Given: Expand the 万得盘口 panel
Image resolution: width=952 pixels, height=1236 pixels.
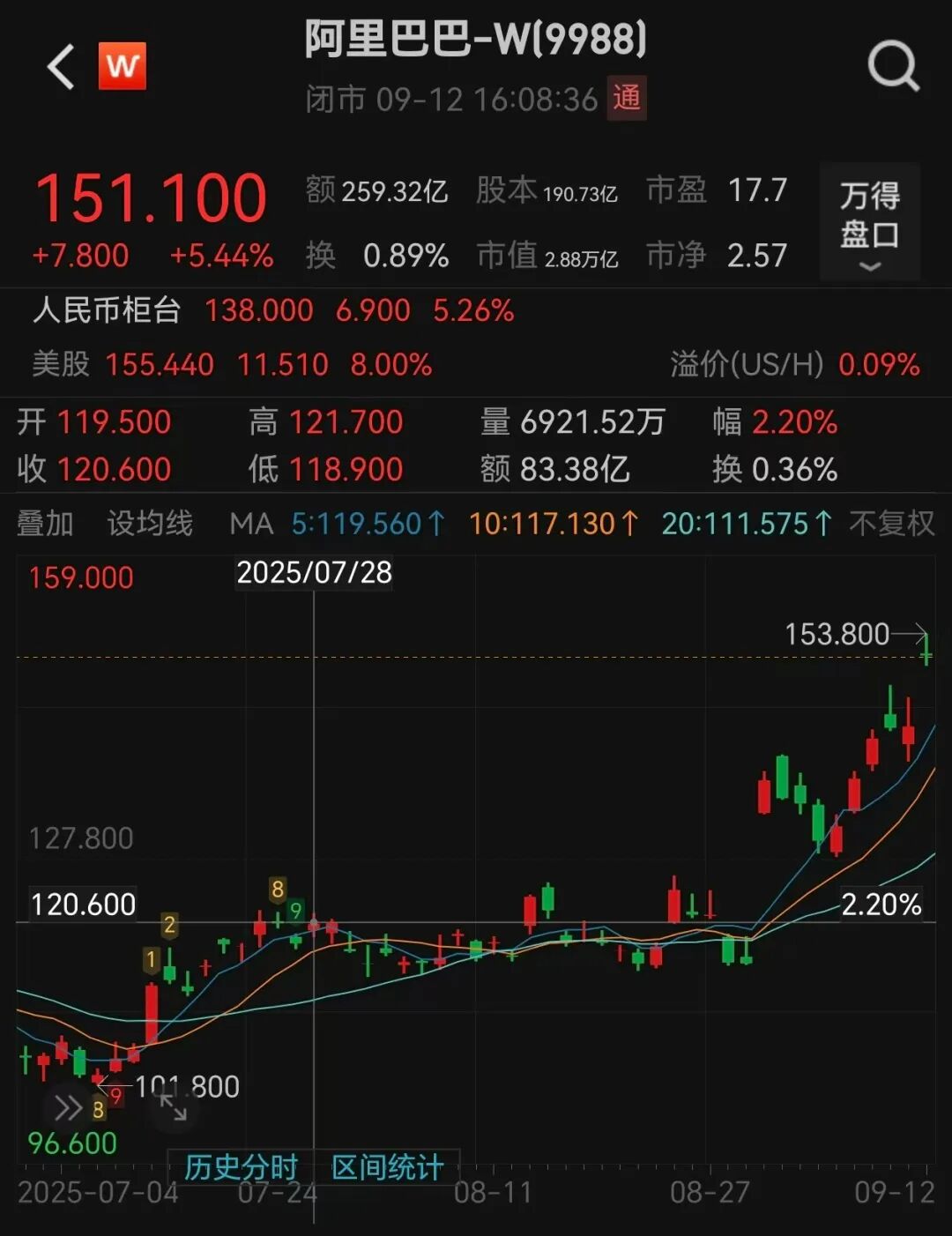Looking at the screenshot, I should tap(869, 222).
